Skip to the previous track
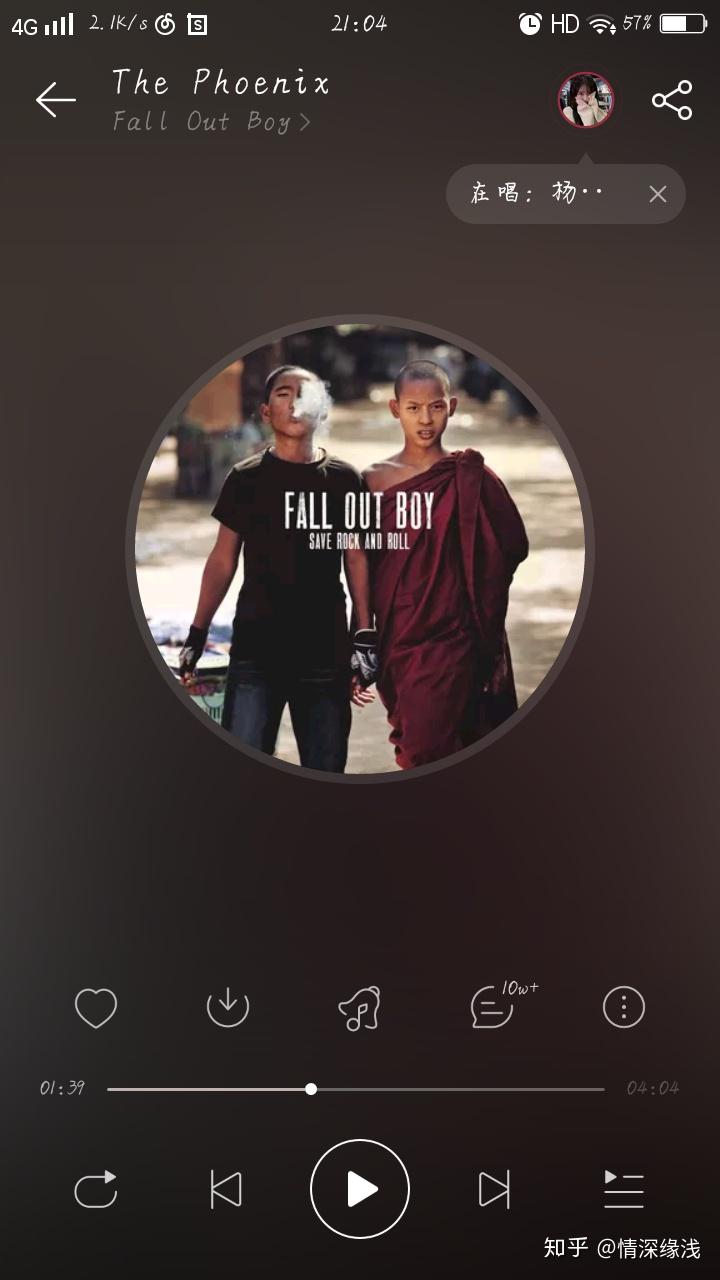This screenshot has width=720, height=1280. click(x=226, y=1190)
